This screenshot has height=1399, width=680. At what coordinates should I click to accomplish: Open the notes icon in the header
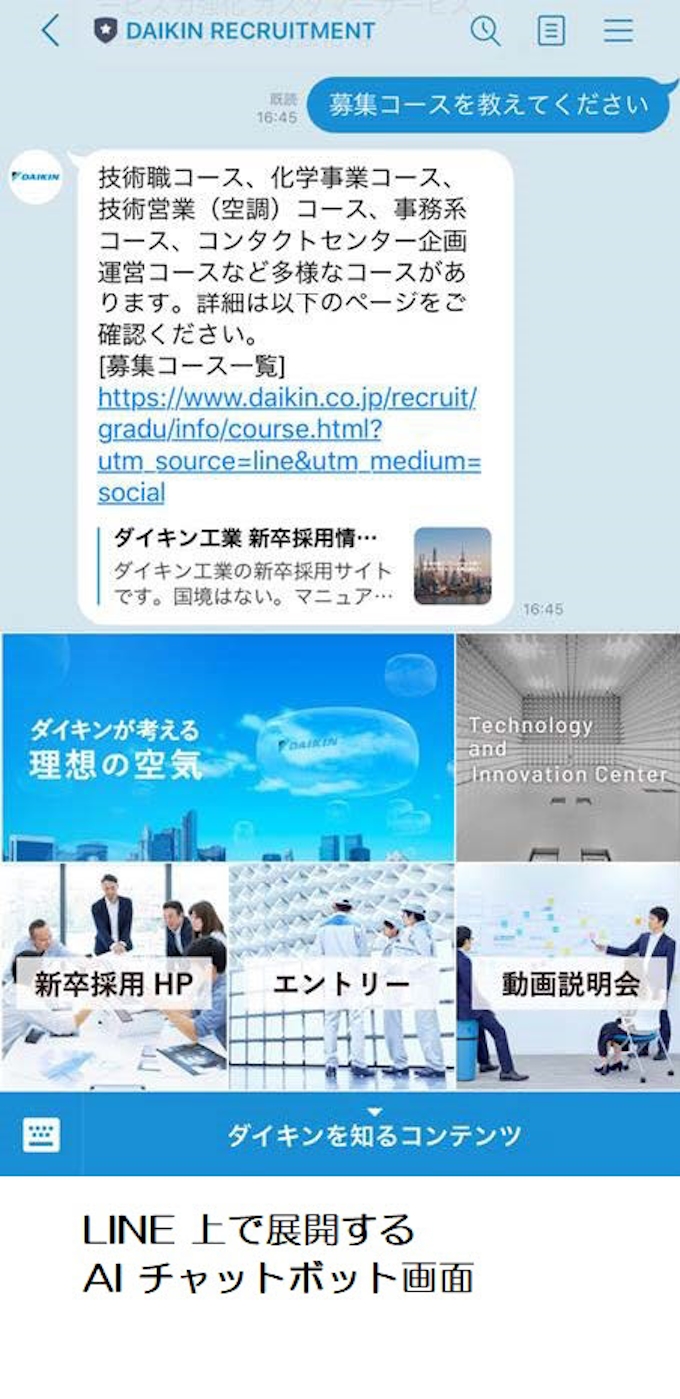tap(551, 31)
